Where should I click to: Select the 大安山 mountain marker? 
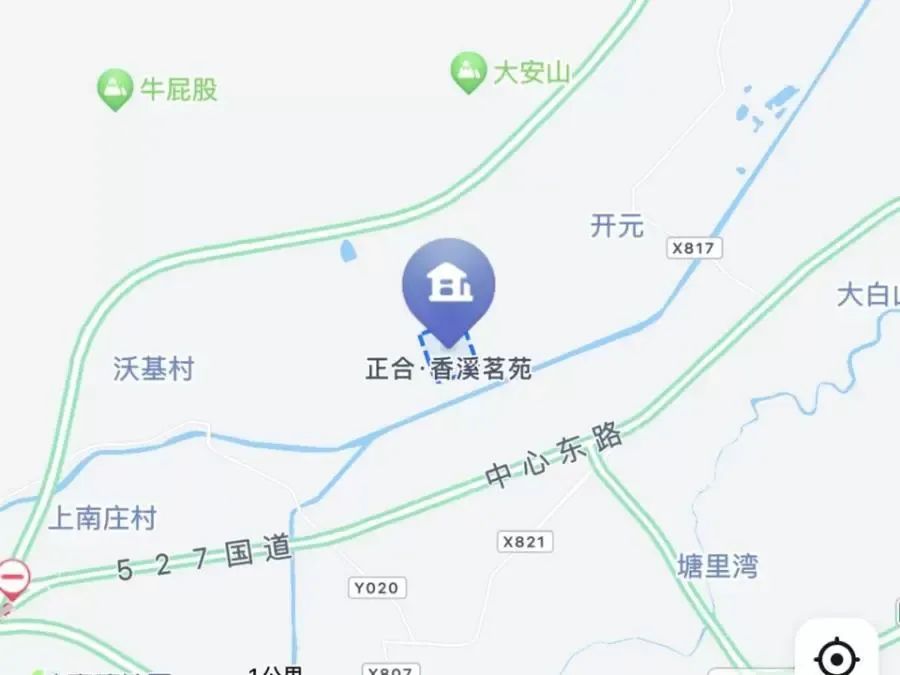click(465, 72)
